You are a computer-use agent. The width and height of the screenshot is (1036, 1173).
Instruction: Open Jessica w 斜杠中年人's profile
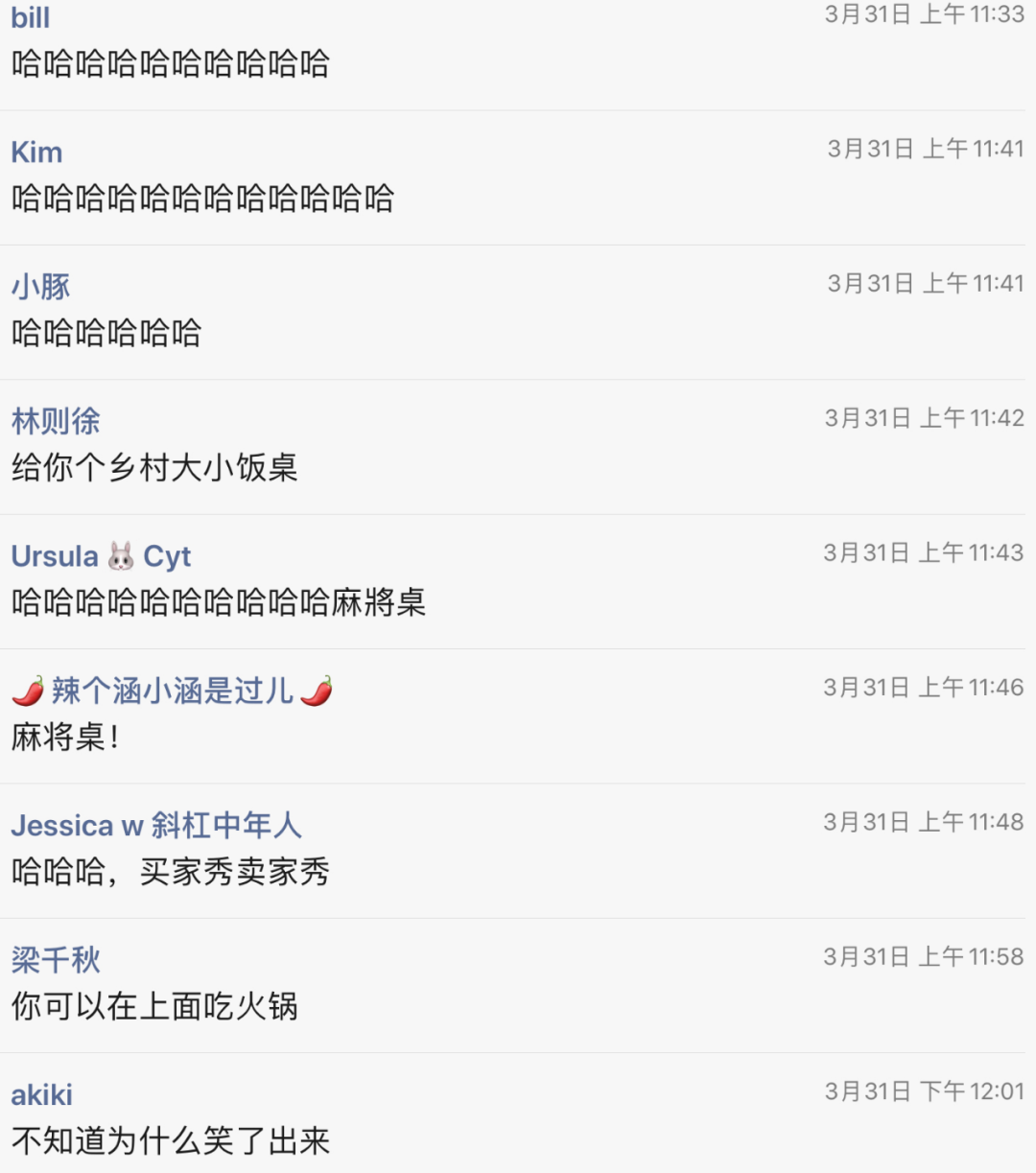point(156,826)
